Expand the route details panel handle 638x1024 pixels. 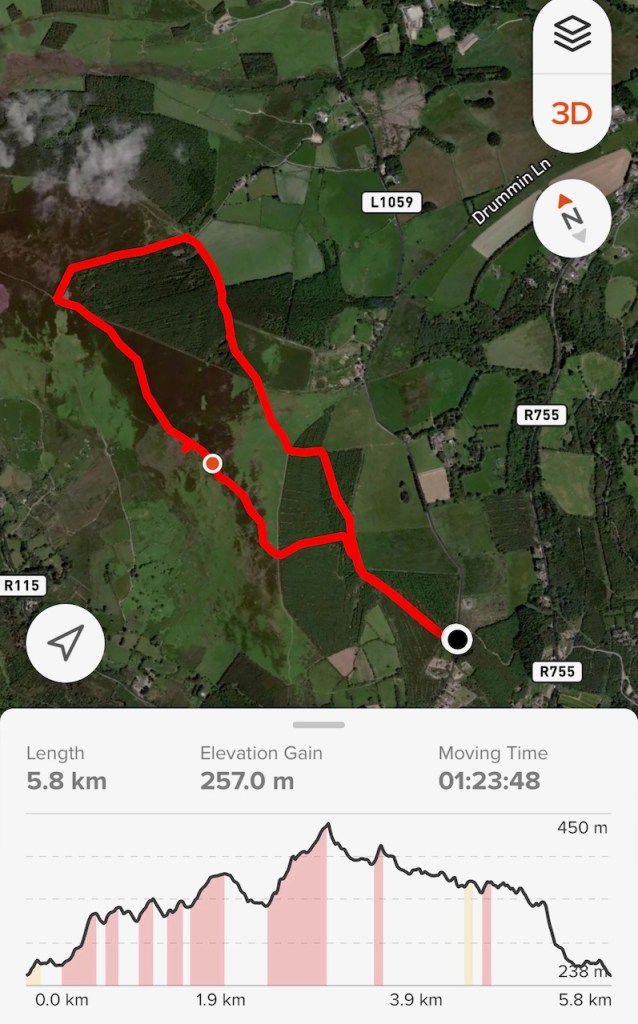click(x=319, y=724)
